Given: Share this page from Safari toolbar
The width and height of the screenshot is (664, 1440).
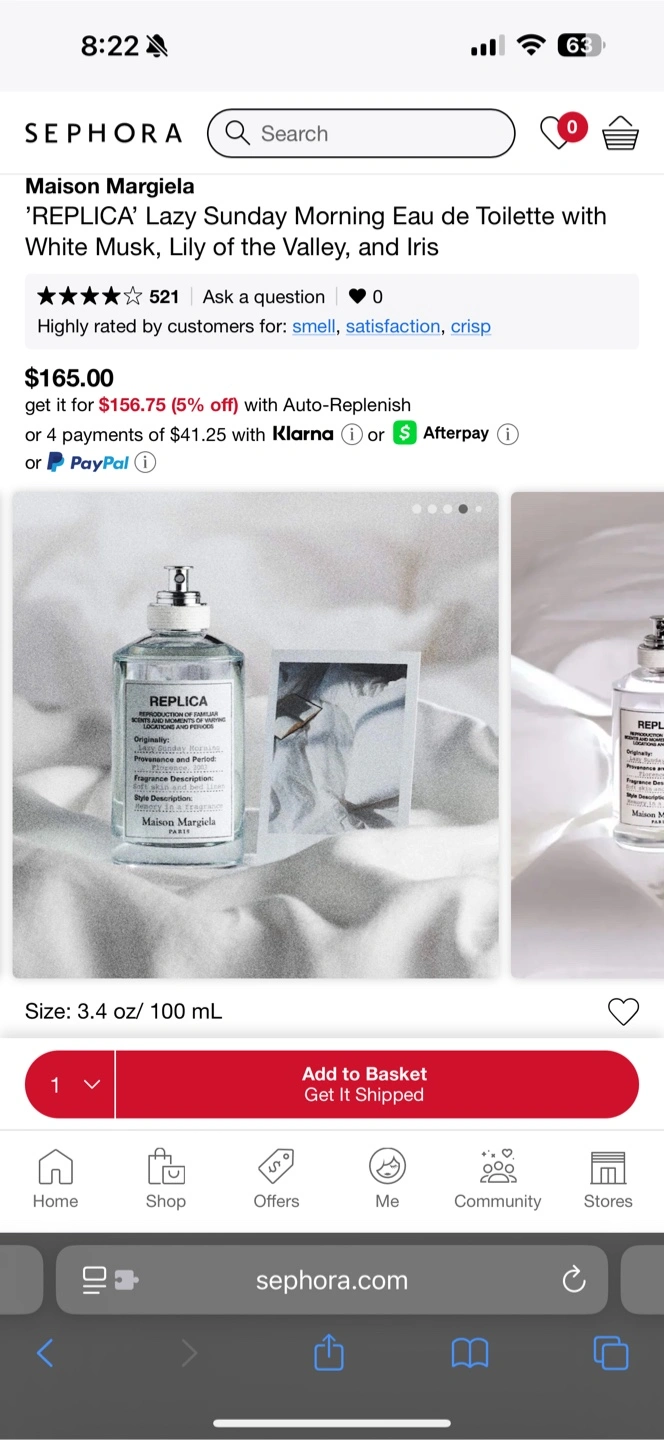Looking at the screenshot, I should click(329, 1354).
